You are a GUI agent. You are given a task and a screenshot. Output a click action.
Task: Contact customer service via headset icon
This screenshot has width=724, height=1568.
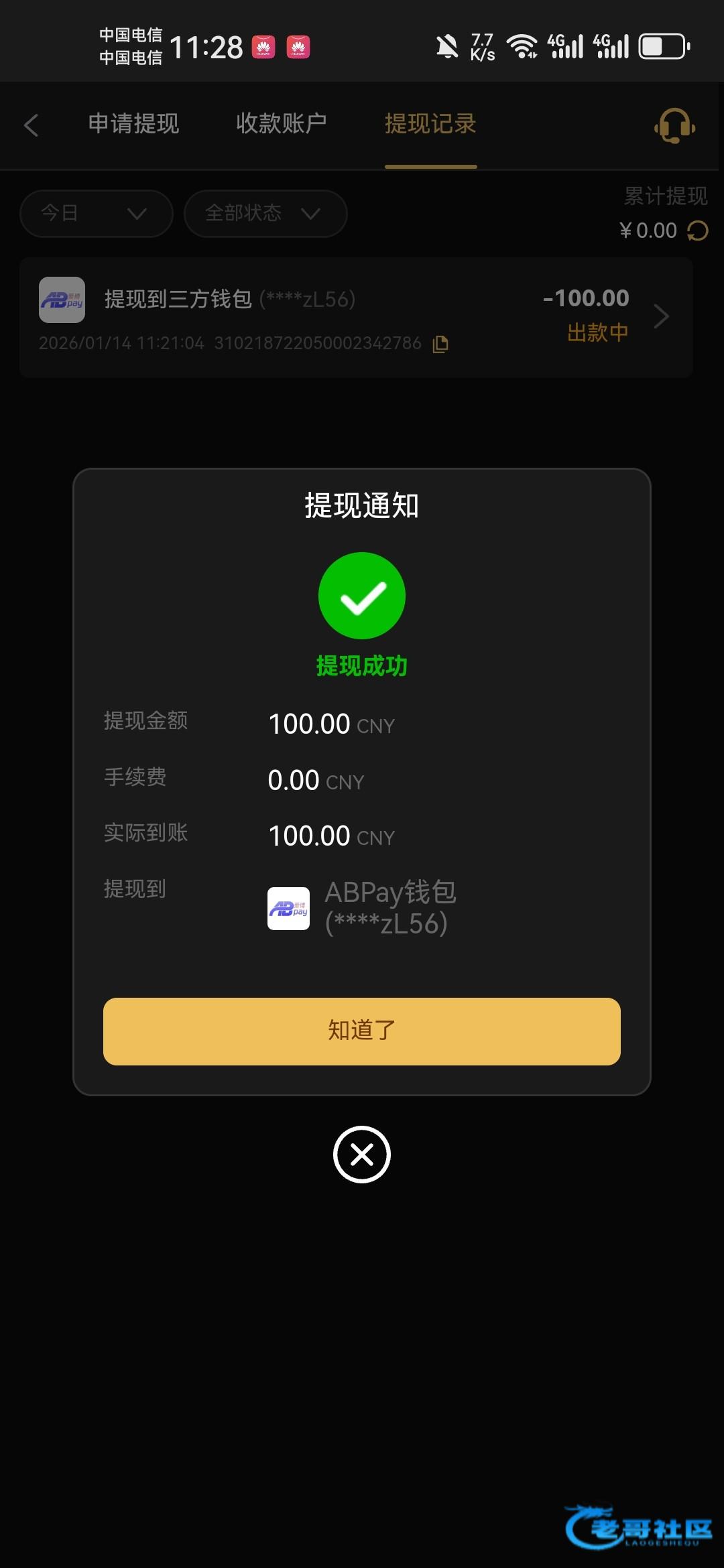click(674, 125)
